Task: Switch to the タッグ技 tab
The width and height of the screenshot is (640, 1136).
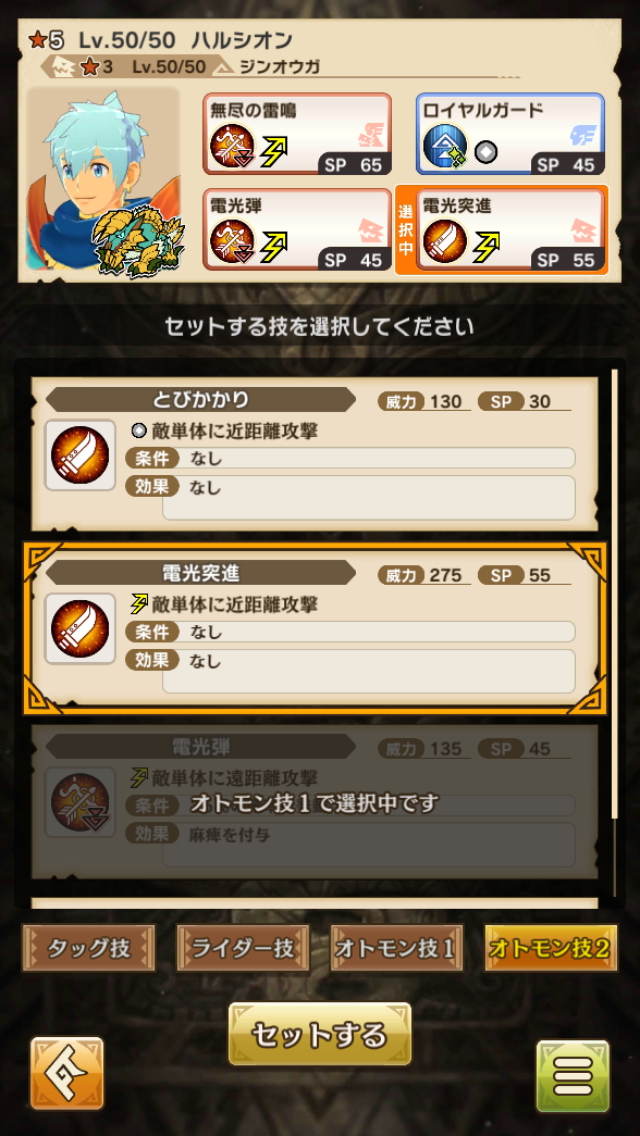Action: click(x=89, y=948)
